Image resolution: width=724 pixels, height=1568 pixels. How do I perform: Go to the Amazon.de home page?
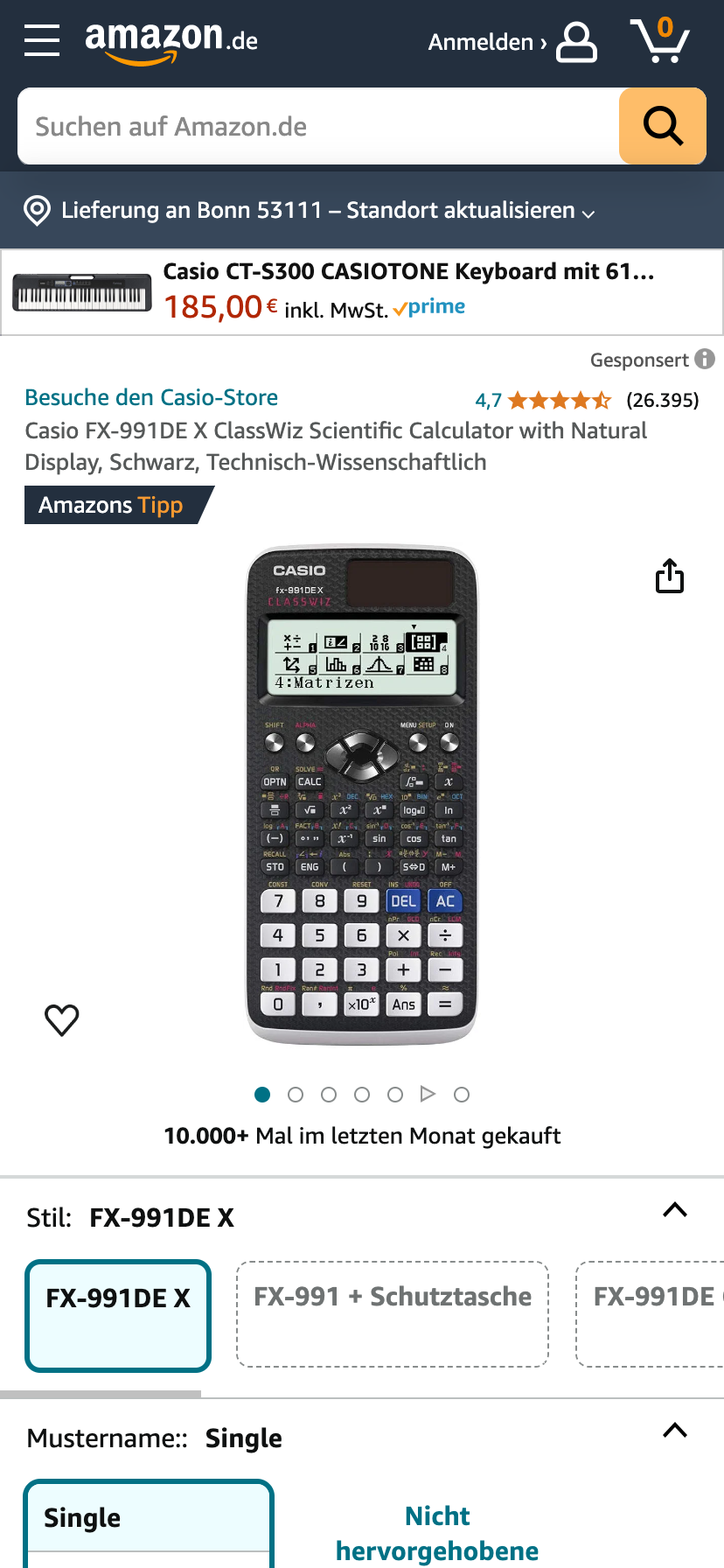[x=171, y=41]
